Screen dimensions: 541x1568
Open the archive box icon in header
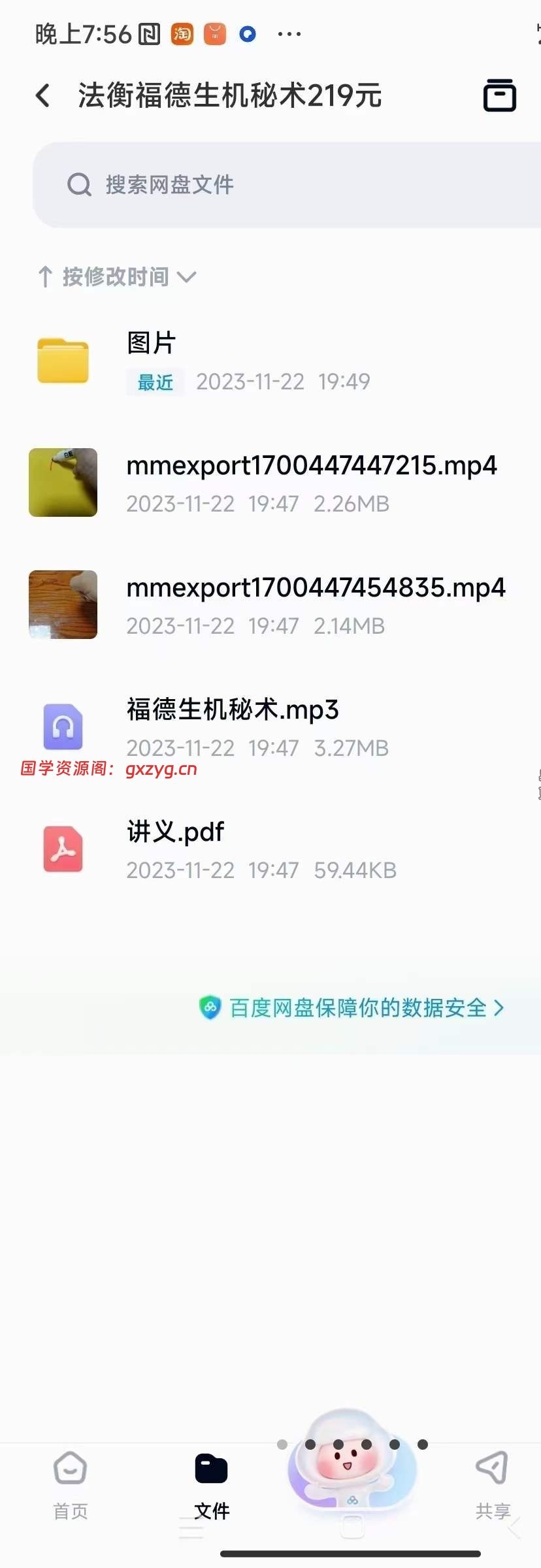(499, 95)
